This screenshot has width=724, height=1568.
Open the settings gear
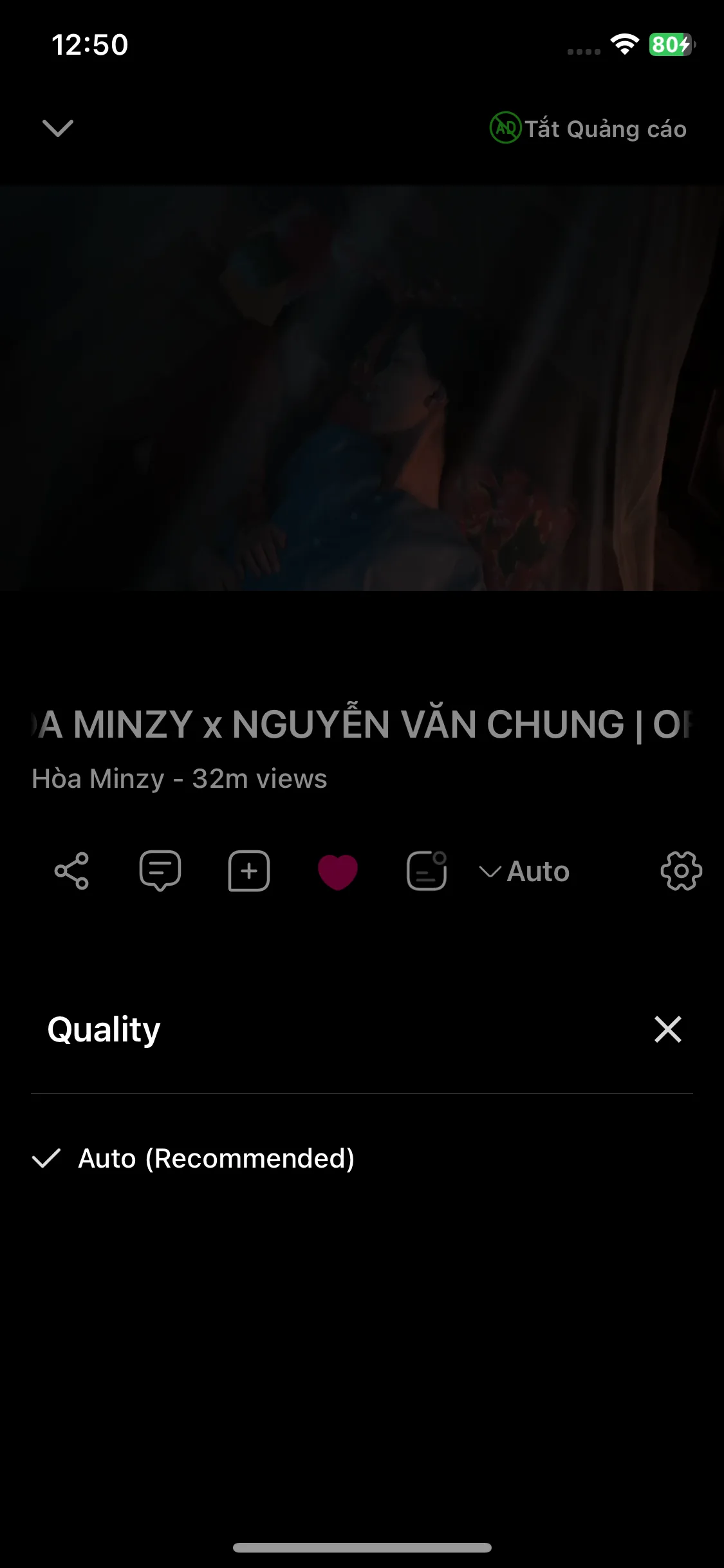681,872
